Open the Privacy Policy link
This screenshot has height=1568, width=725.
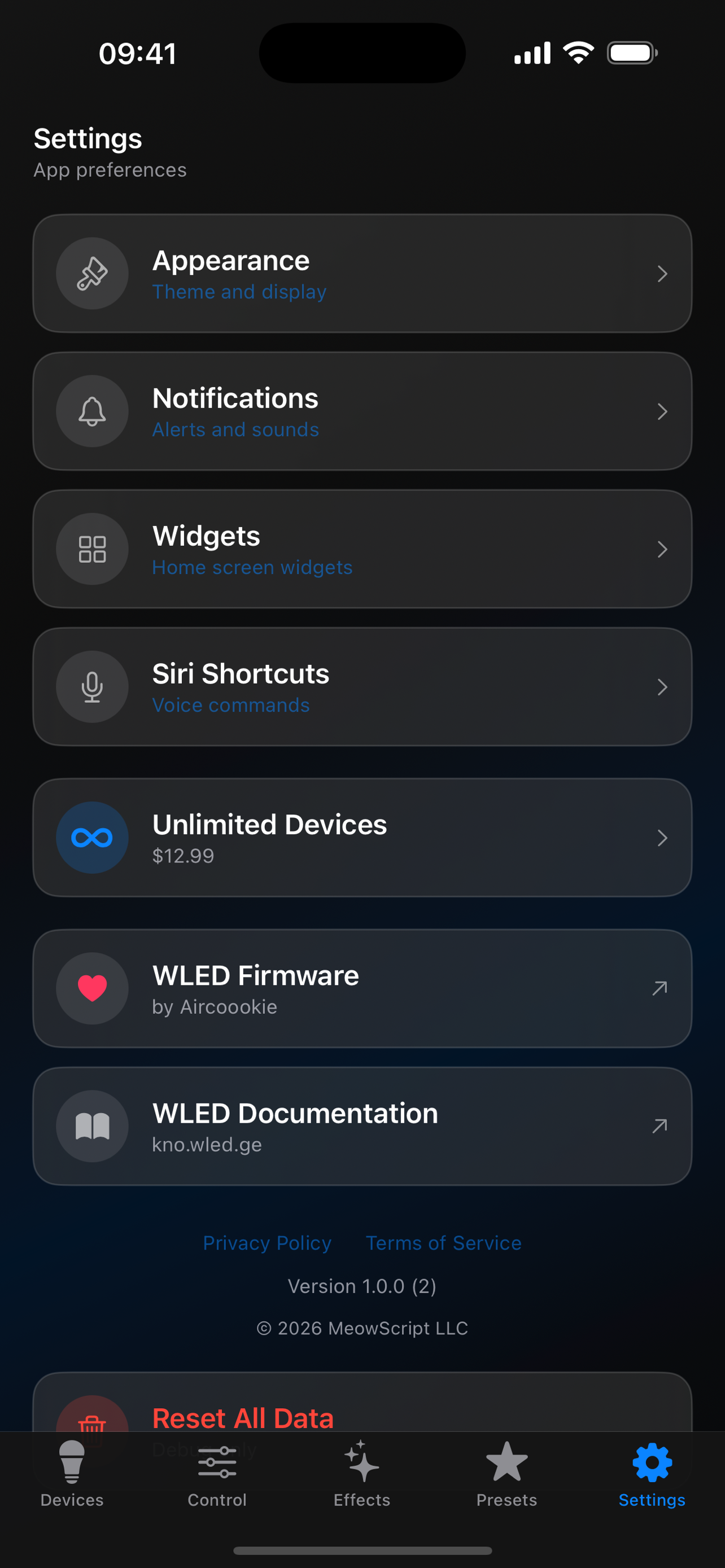267,1243
